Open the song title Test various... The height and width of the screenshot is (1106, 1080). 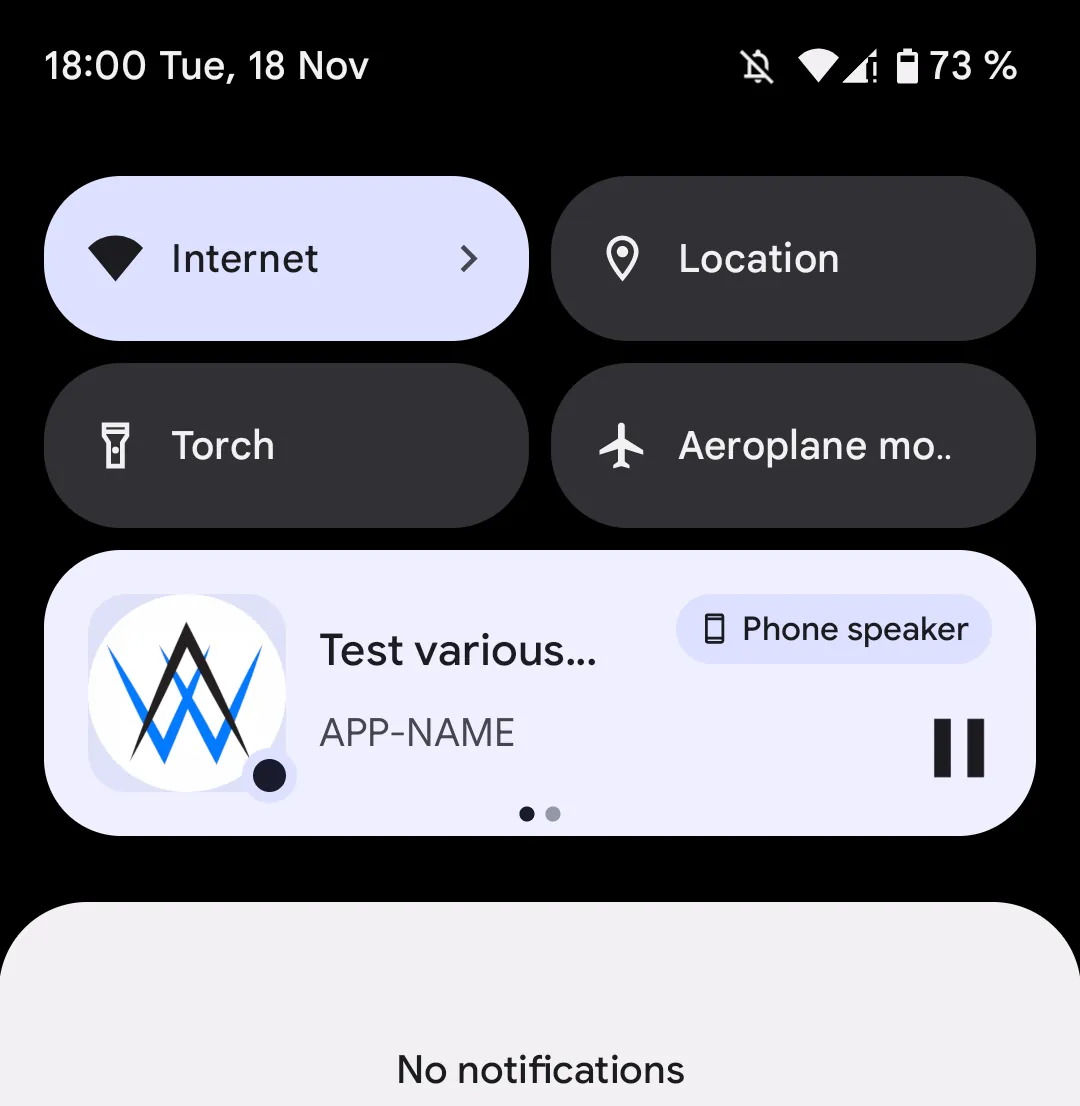coord(458,650)
